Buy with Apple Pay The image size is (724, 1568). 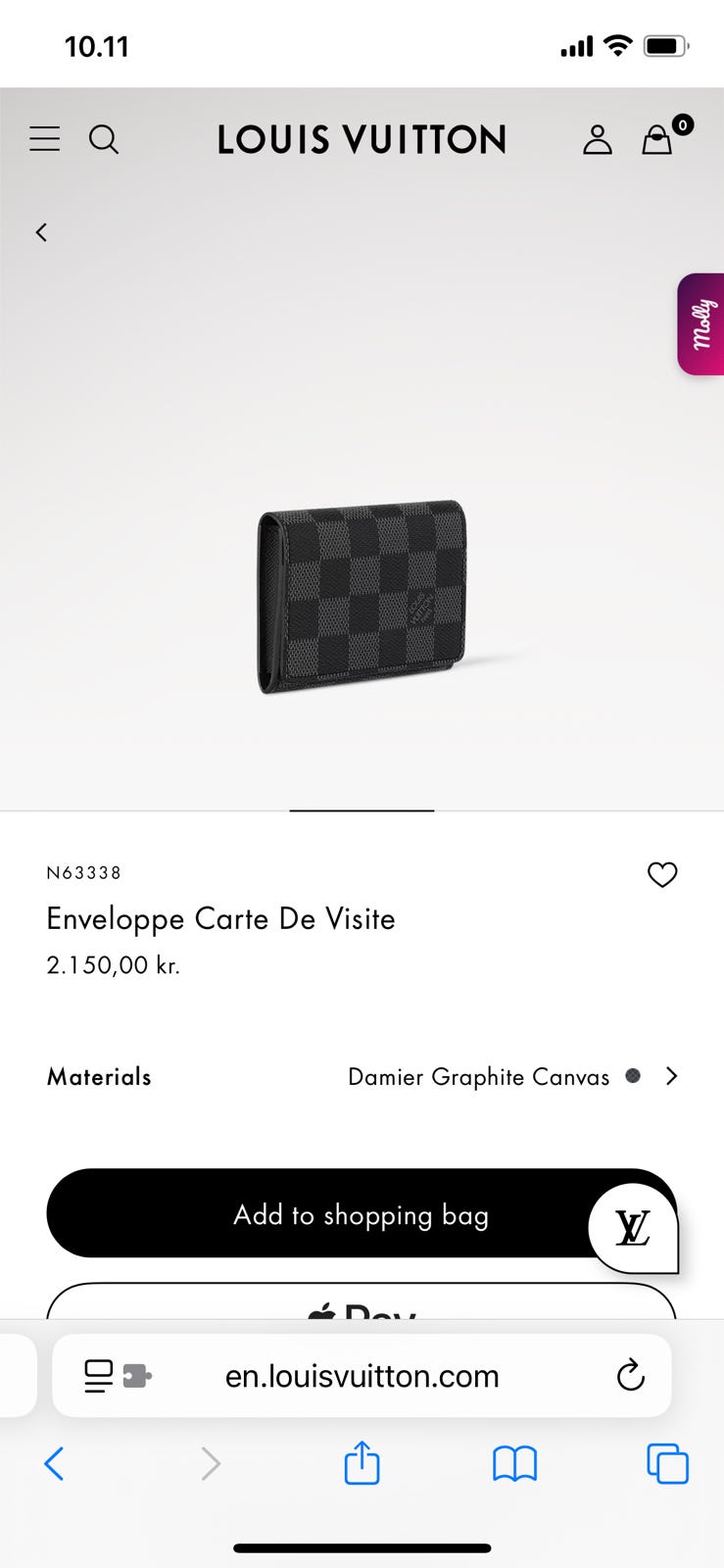[x=362, y=1305]
